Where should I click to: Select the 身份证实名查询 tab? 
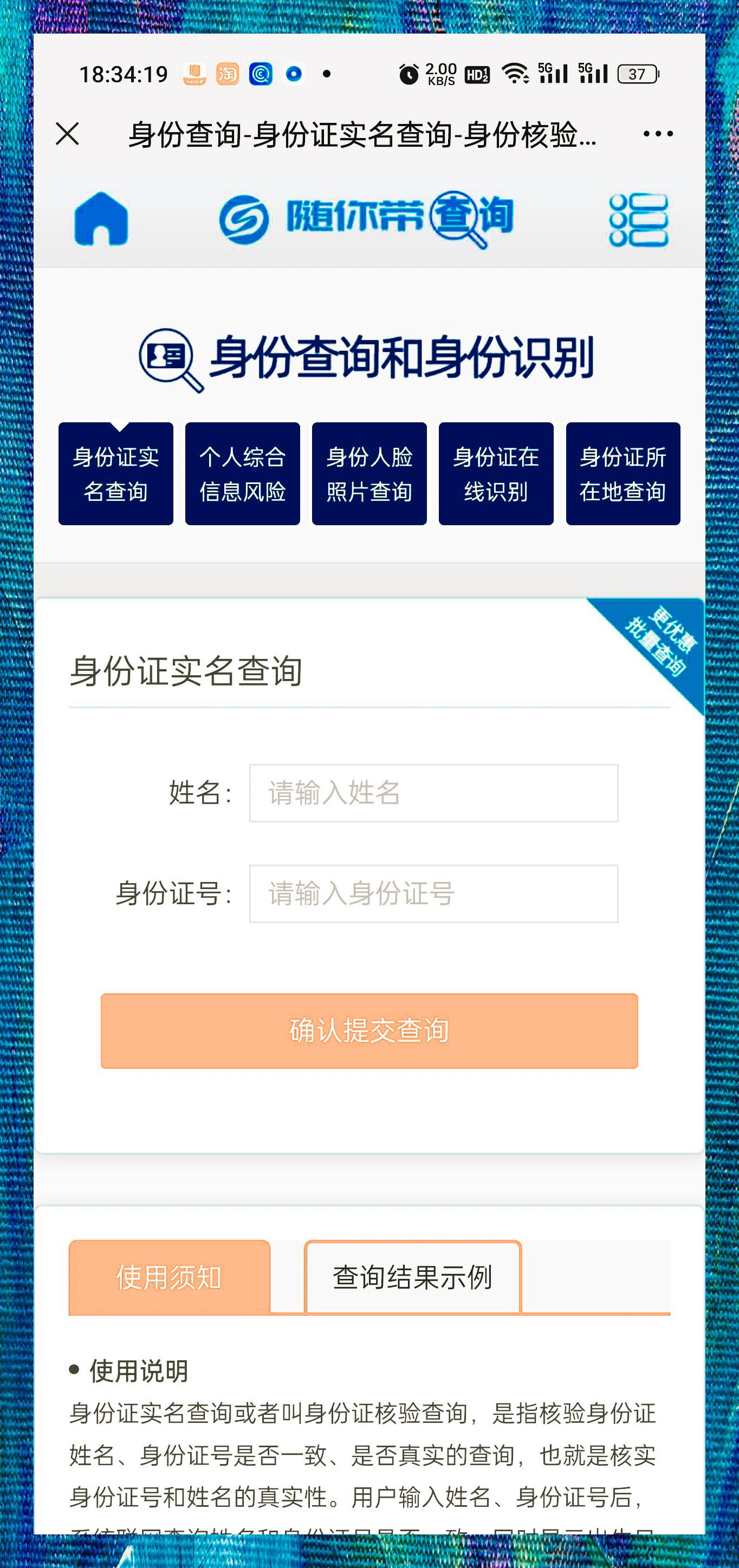[116, 474]
